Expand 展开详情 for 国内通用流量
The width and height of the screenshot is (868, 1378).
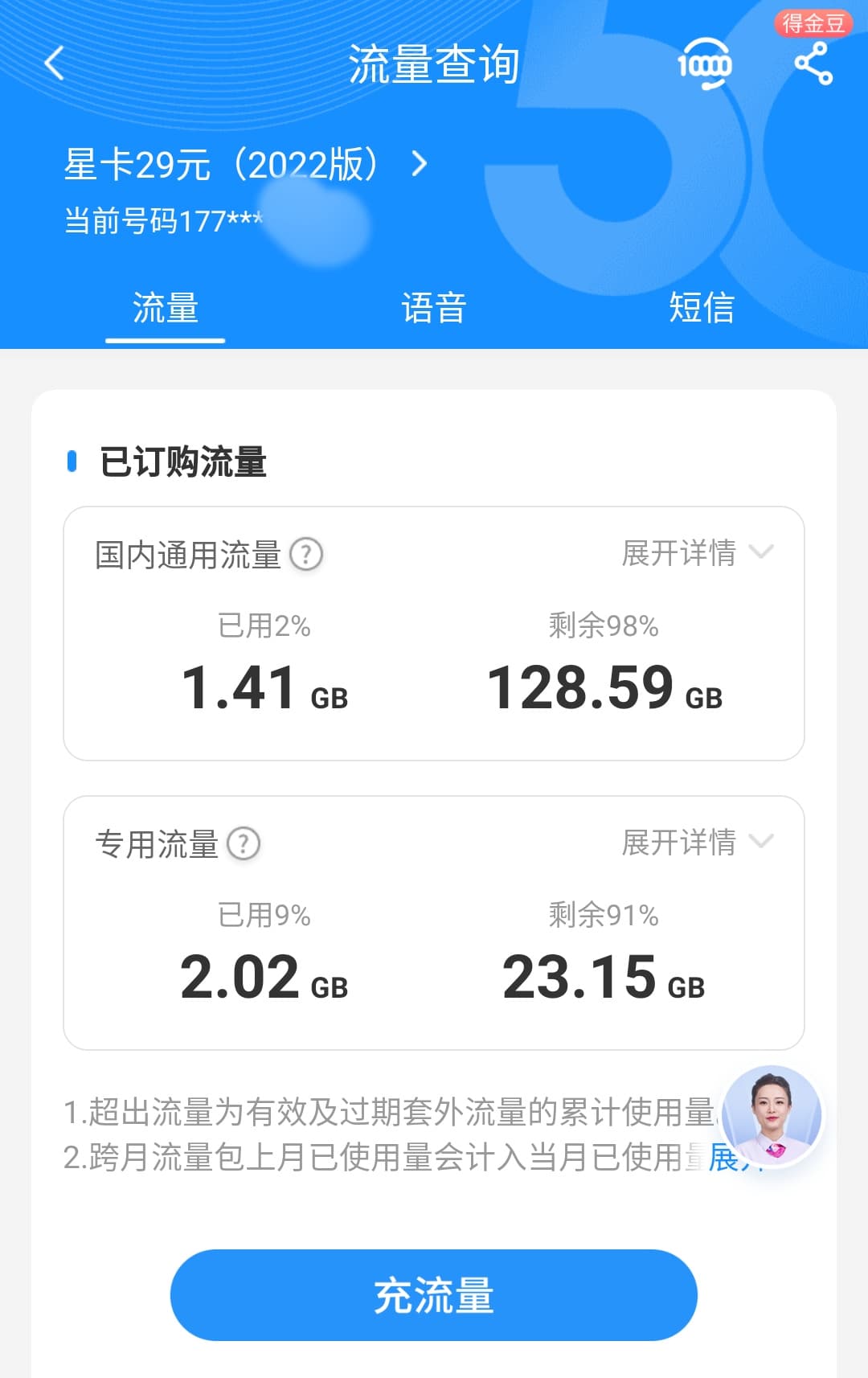696,553
